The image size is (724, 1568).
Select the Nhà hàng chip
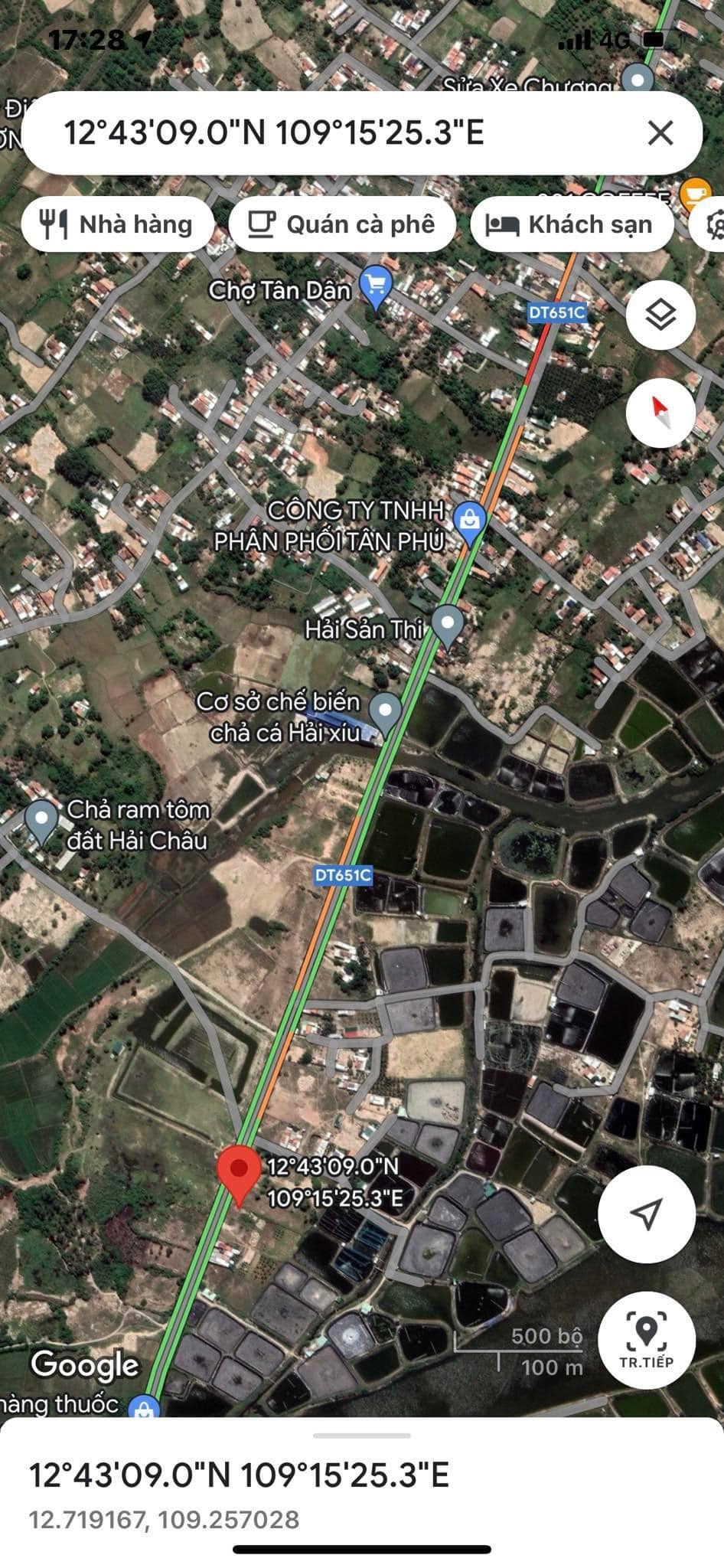[117, 224]
